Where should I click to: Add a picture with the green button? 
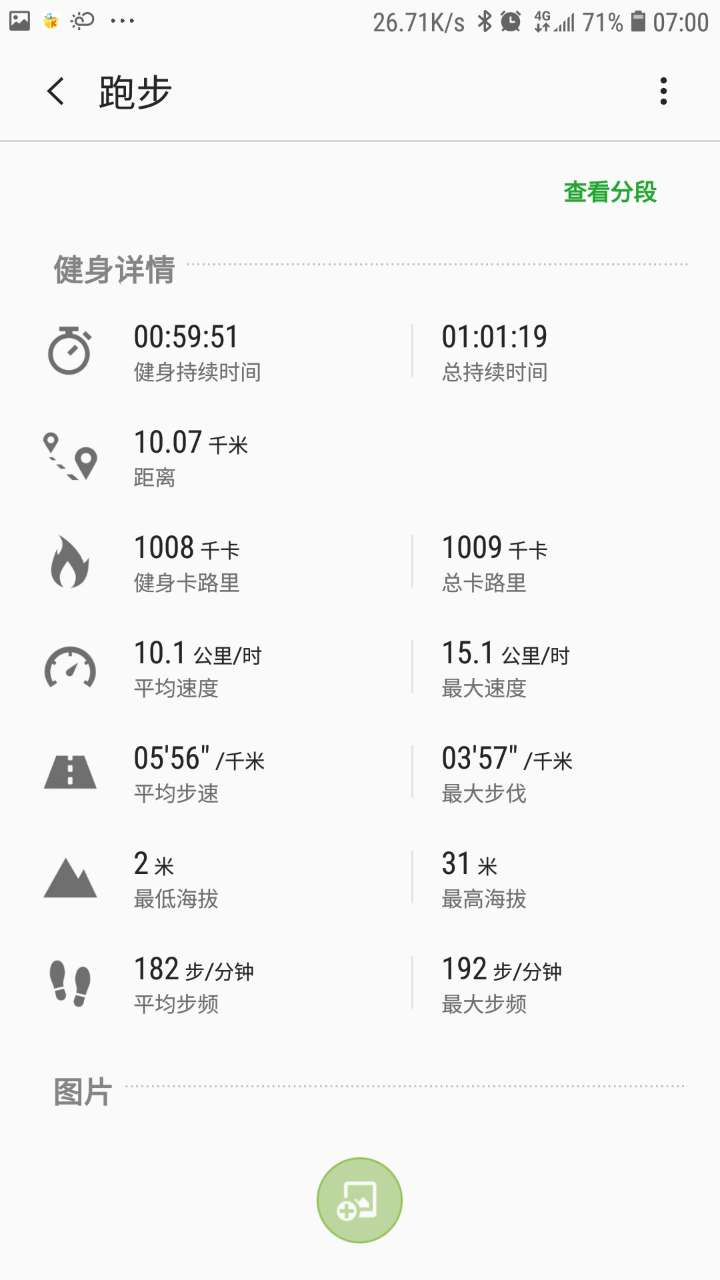click(x=360, y=1200)
